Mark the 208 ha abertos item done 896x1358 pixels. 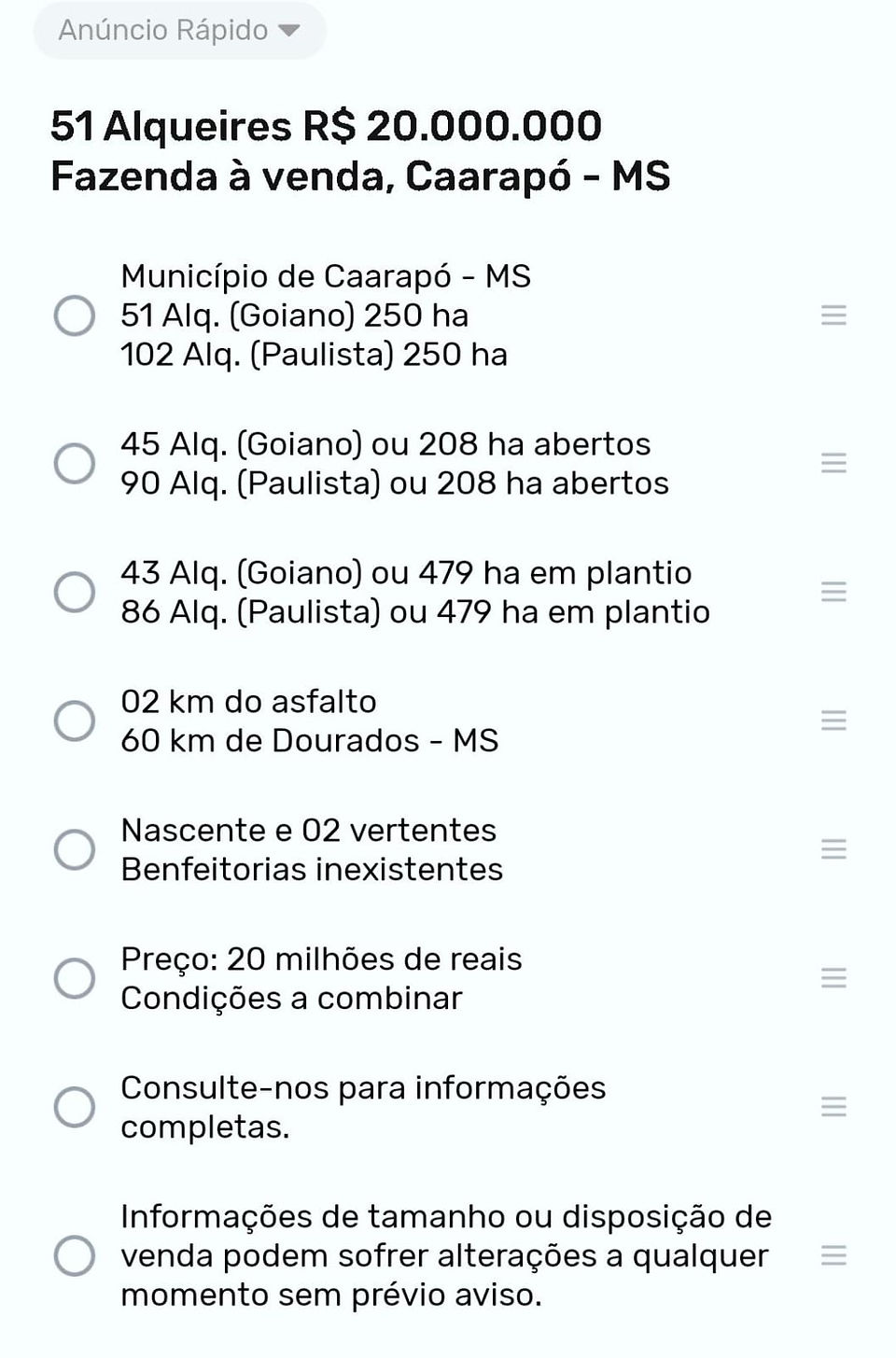pos(75,463)
